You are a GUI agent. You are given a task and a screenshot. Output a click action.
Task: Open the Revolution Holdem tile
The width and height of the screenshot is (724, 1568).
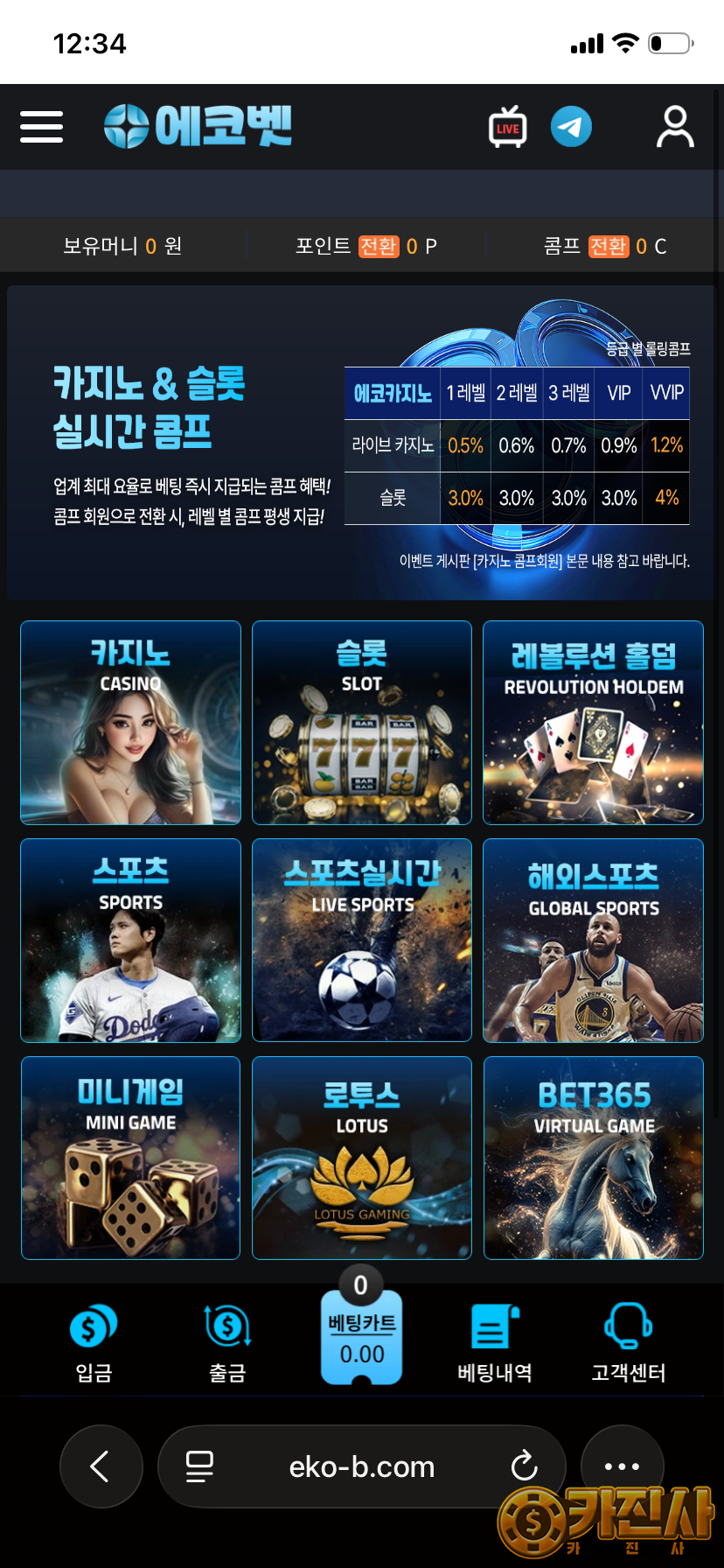point(593,723)
